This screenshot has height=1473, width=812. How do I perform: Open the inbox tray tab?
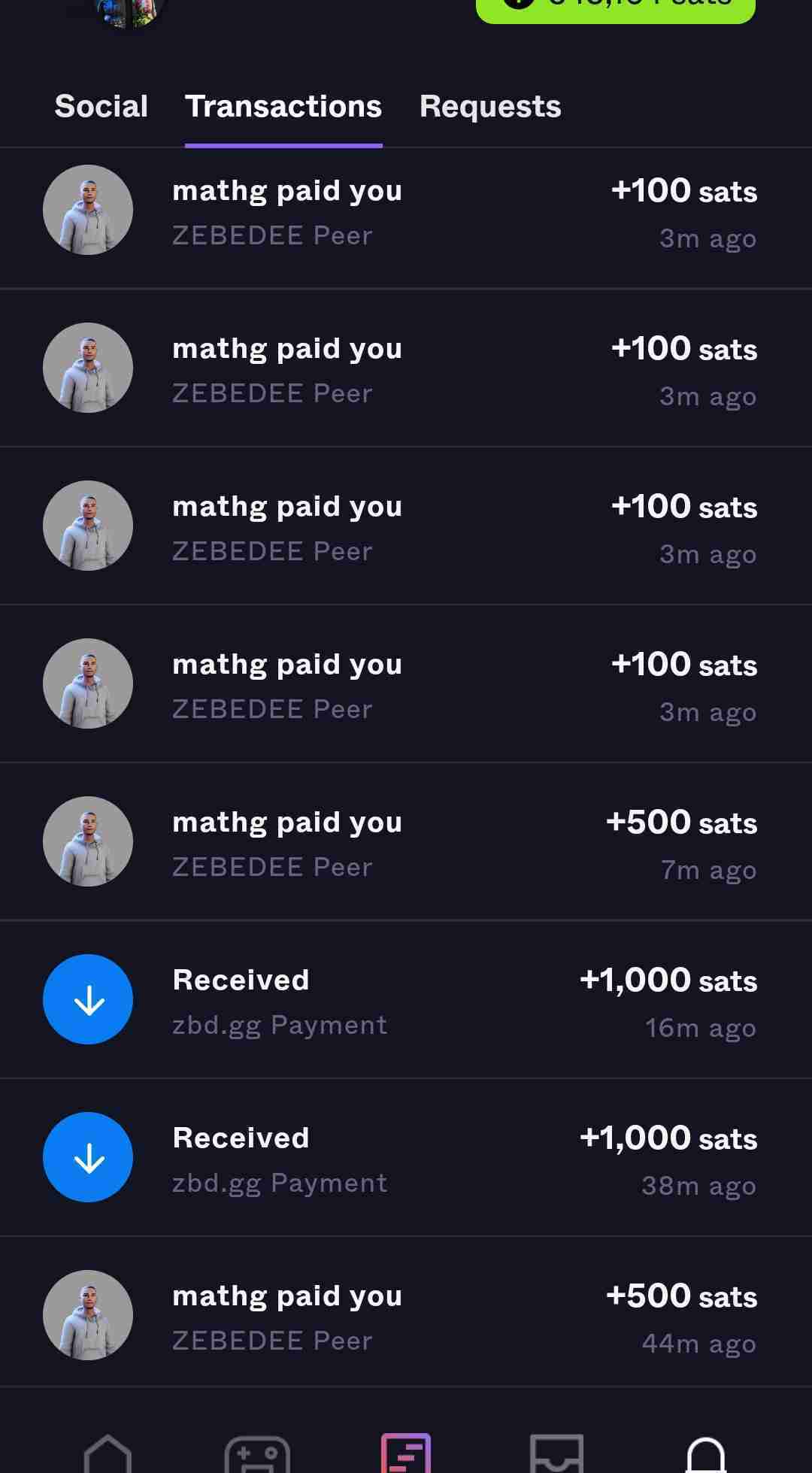pyautogui.click(x=556, y=1454)
